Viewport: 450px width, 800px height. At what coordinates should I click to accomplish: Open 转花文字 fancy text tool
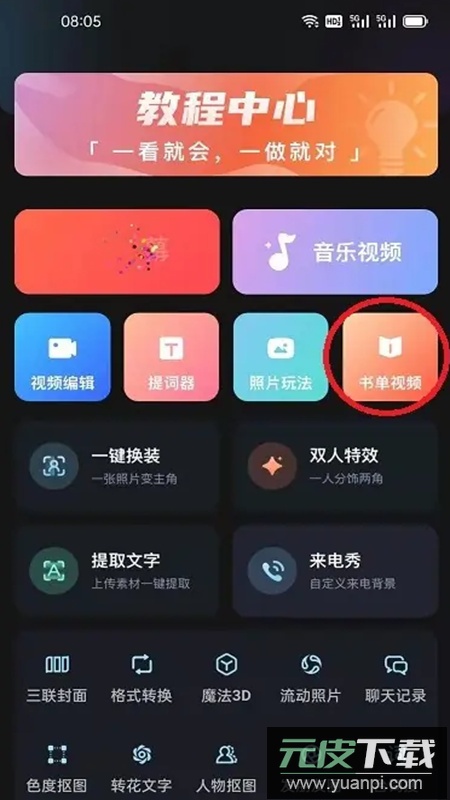[x=141, y=769]
